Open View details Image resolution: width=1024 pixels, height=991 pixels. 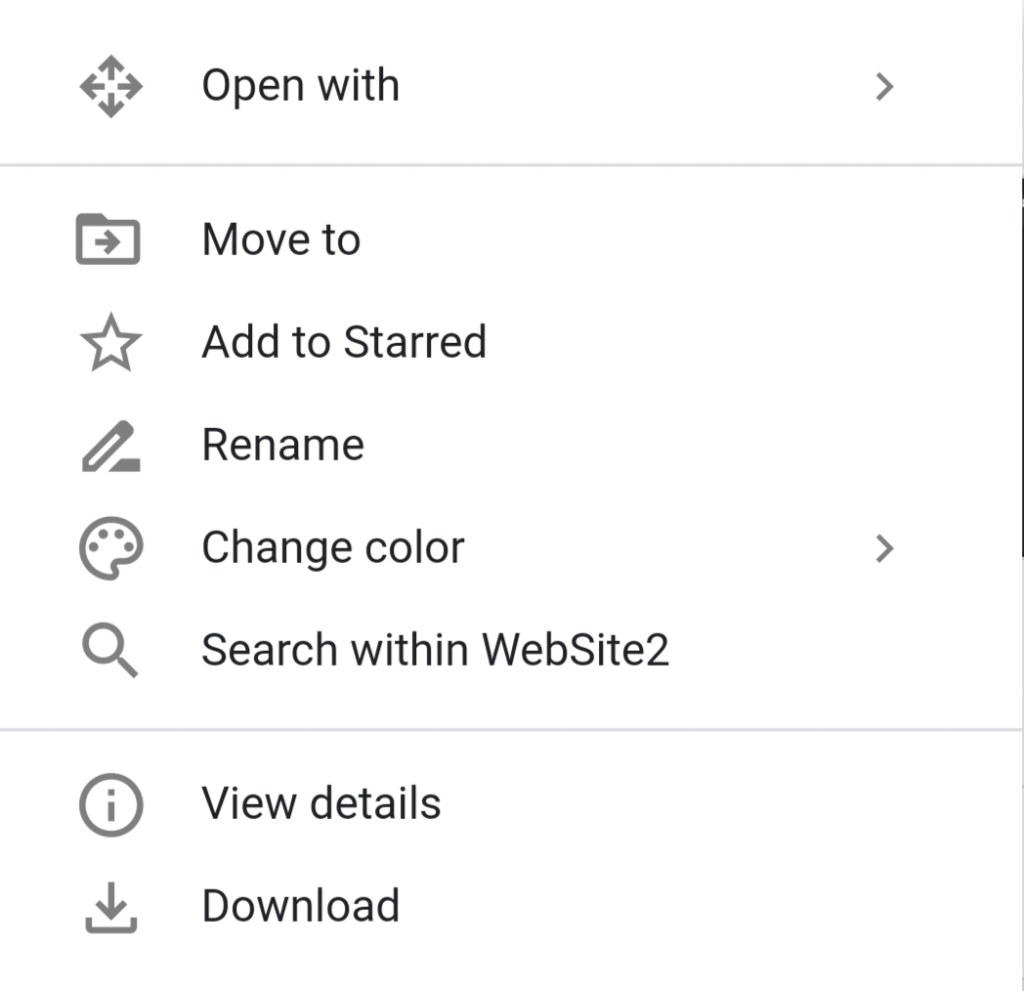tap(321, 804)
